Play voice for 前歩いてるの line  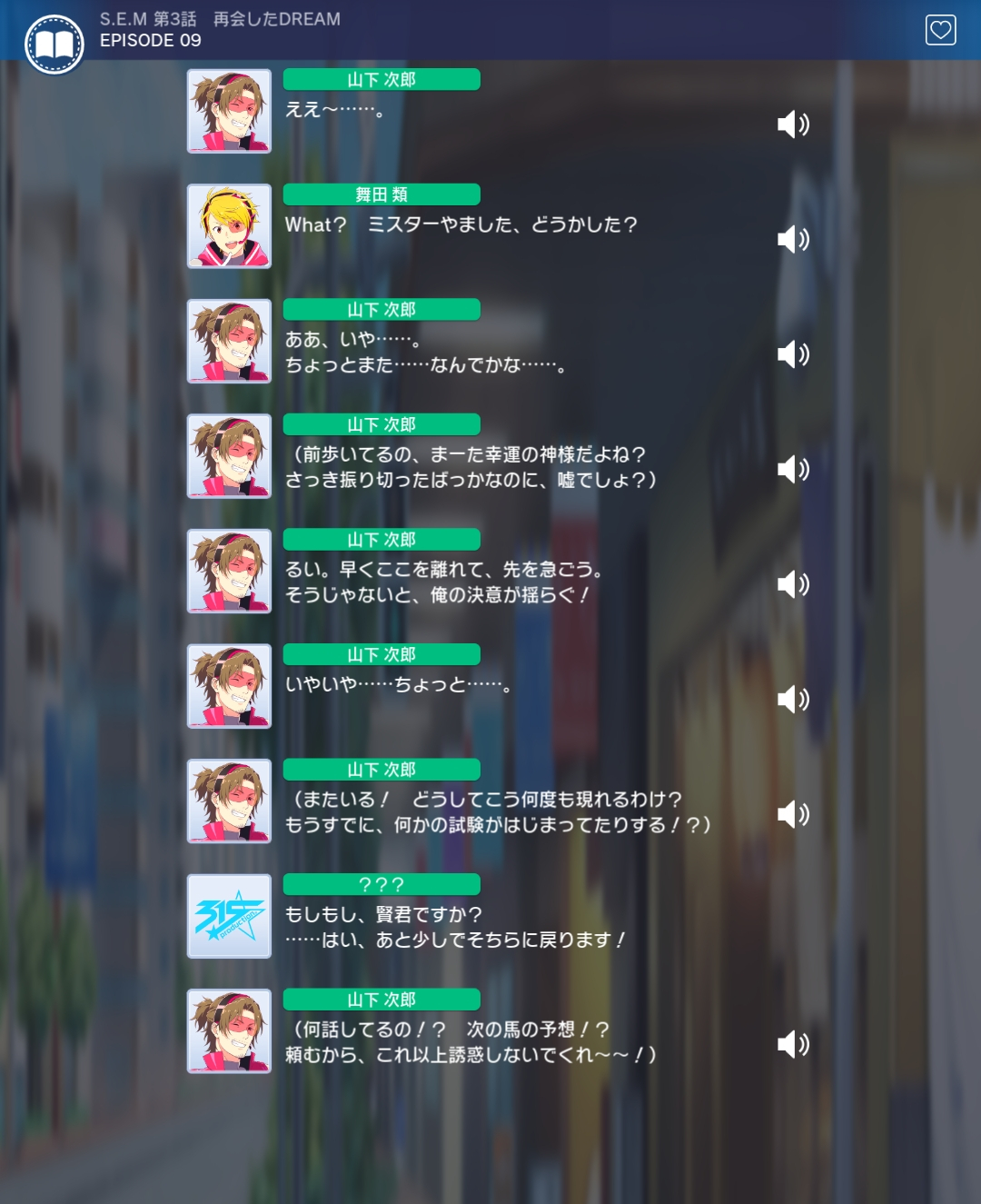(792, 469)
